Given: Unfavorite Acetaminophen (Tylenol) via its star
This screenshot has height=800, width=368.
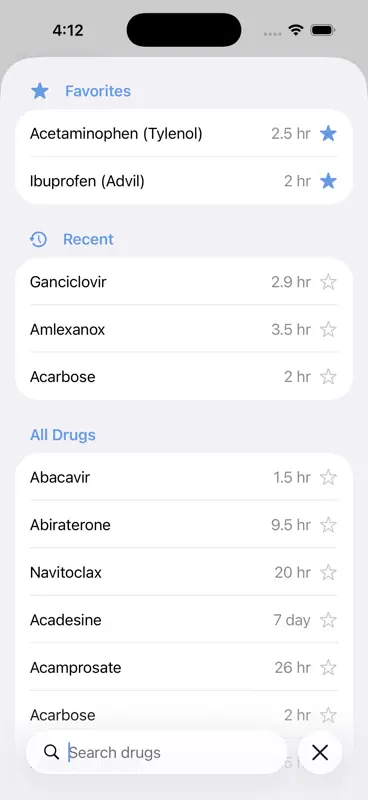Looking at the screenshot, I should pos(328,134).
